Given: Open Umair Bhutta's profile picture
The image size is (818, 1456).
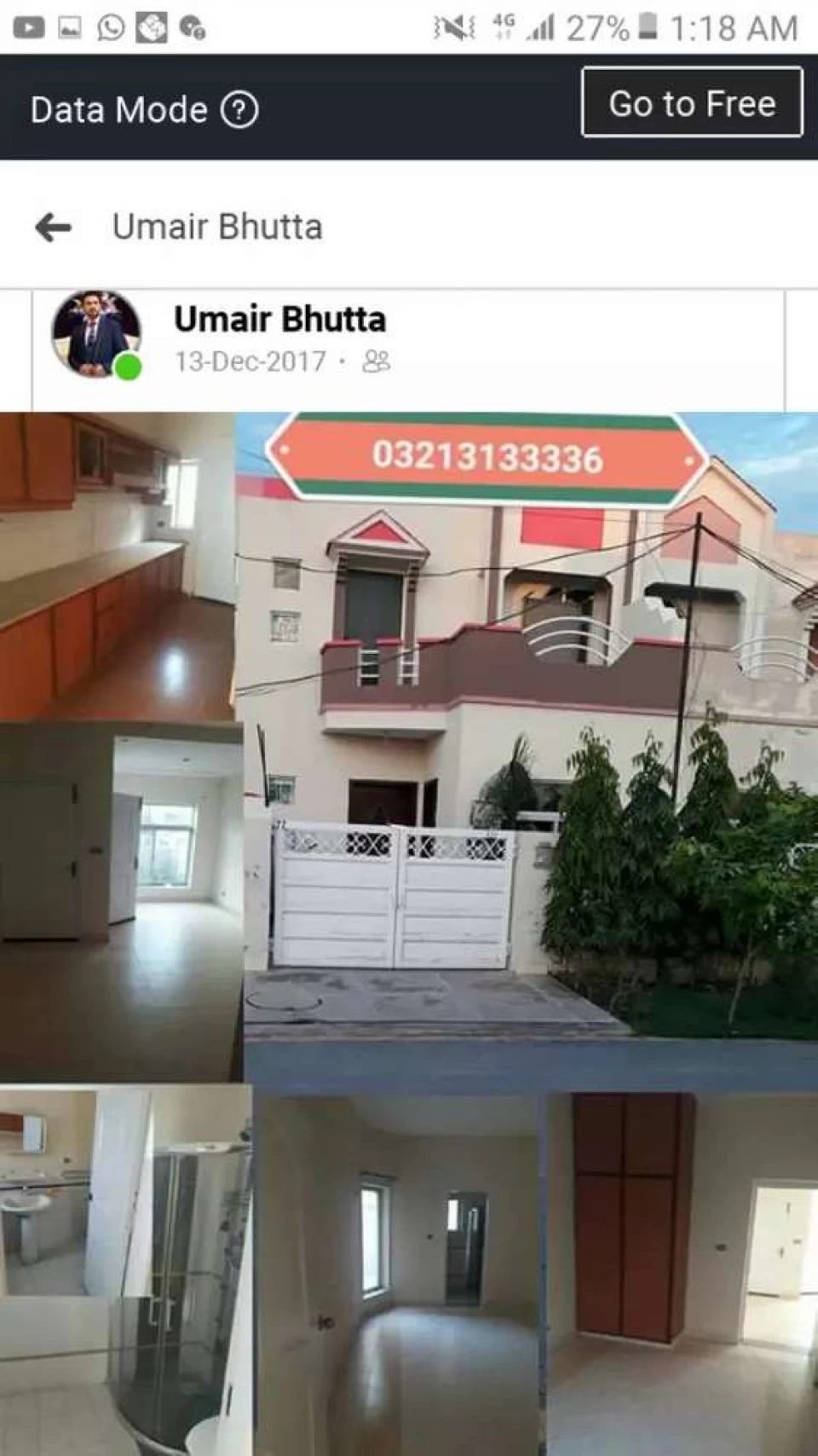Looking at the screenshot, I should click(96, 334).
